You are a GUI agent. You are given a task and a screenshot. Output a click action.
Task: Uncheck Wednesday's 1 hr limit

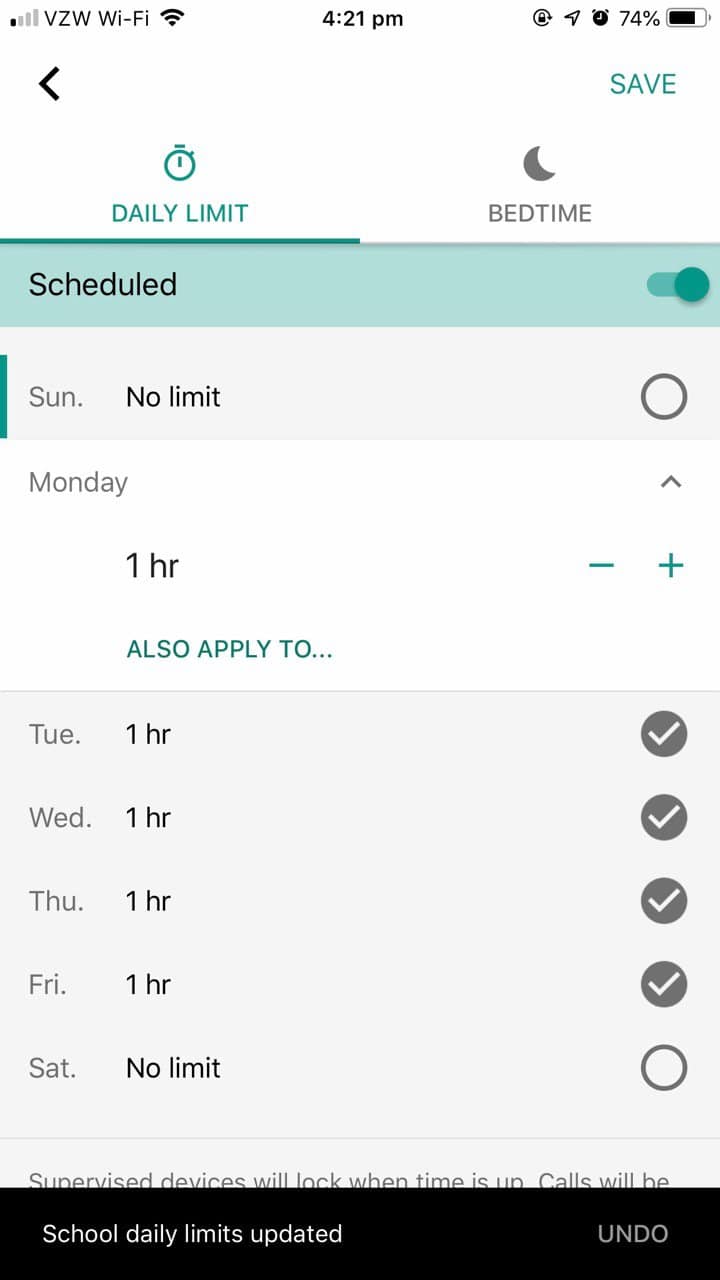[x=663, y=817]
